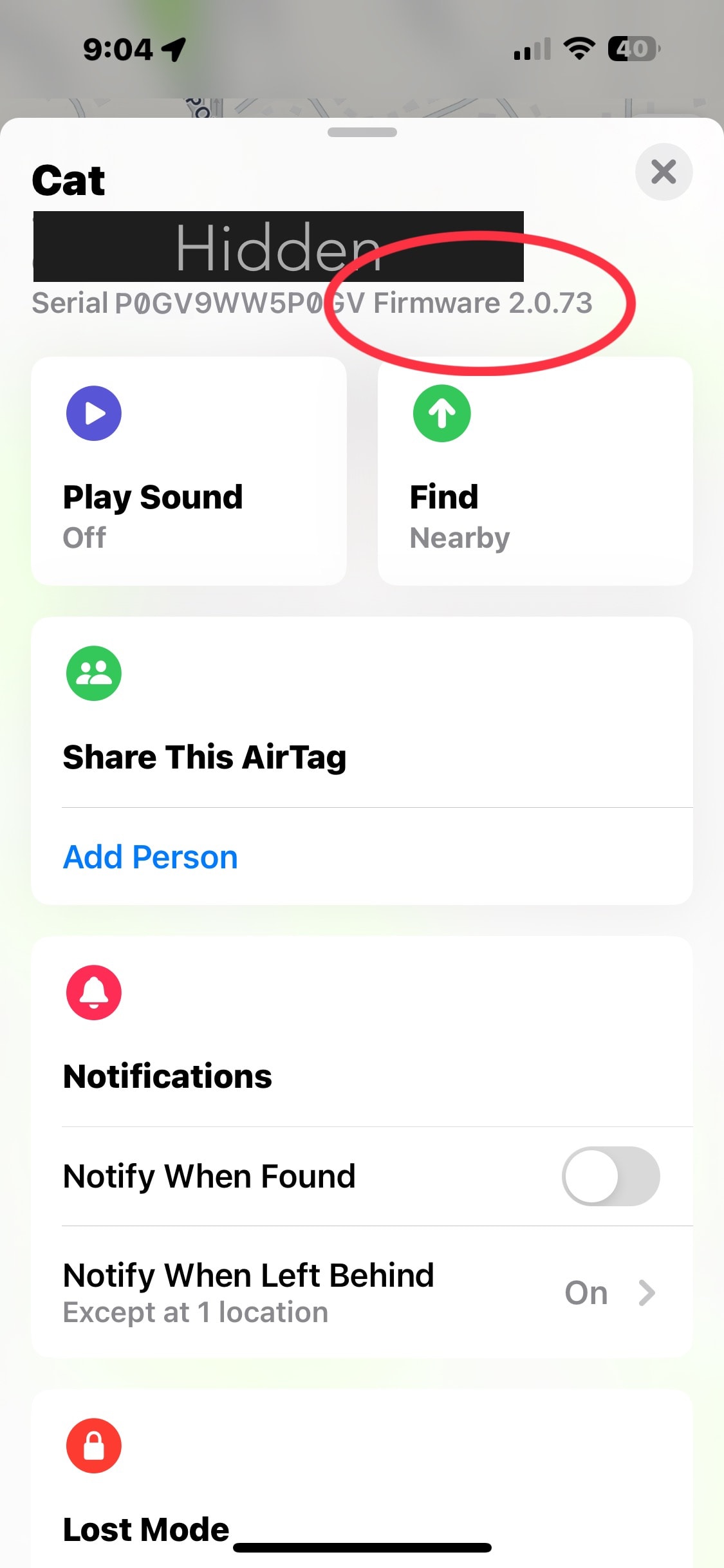The image size is (724, 1568).
Task: Close the Cat AirTag details sheet
Action: coord(663,172)
